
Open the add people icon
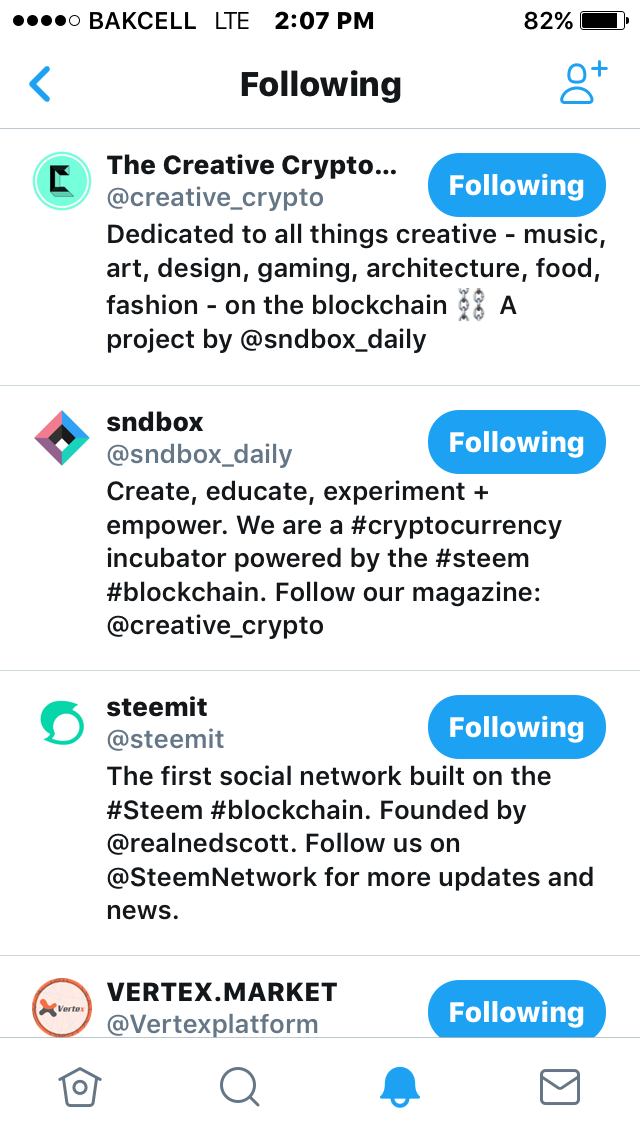point(583,84)
